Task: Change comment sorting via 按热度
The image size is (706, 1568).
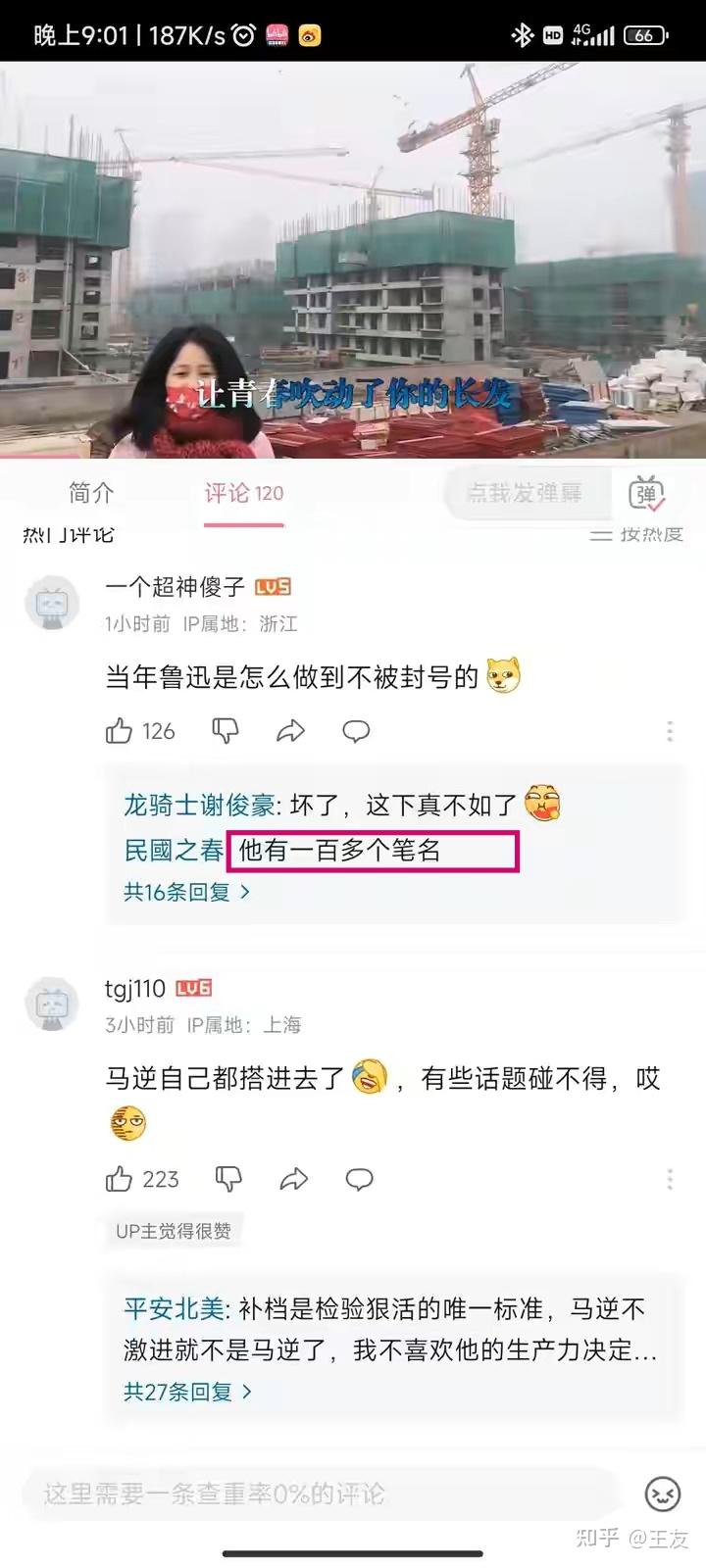Action: 638,534
